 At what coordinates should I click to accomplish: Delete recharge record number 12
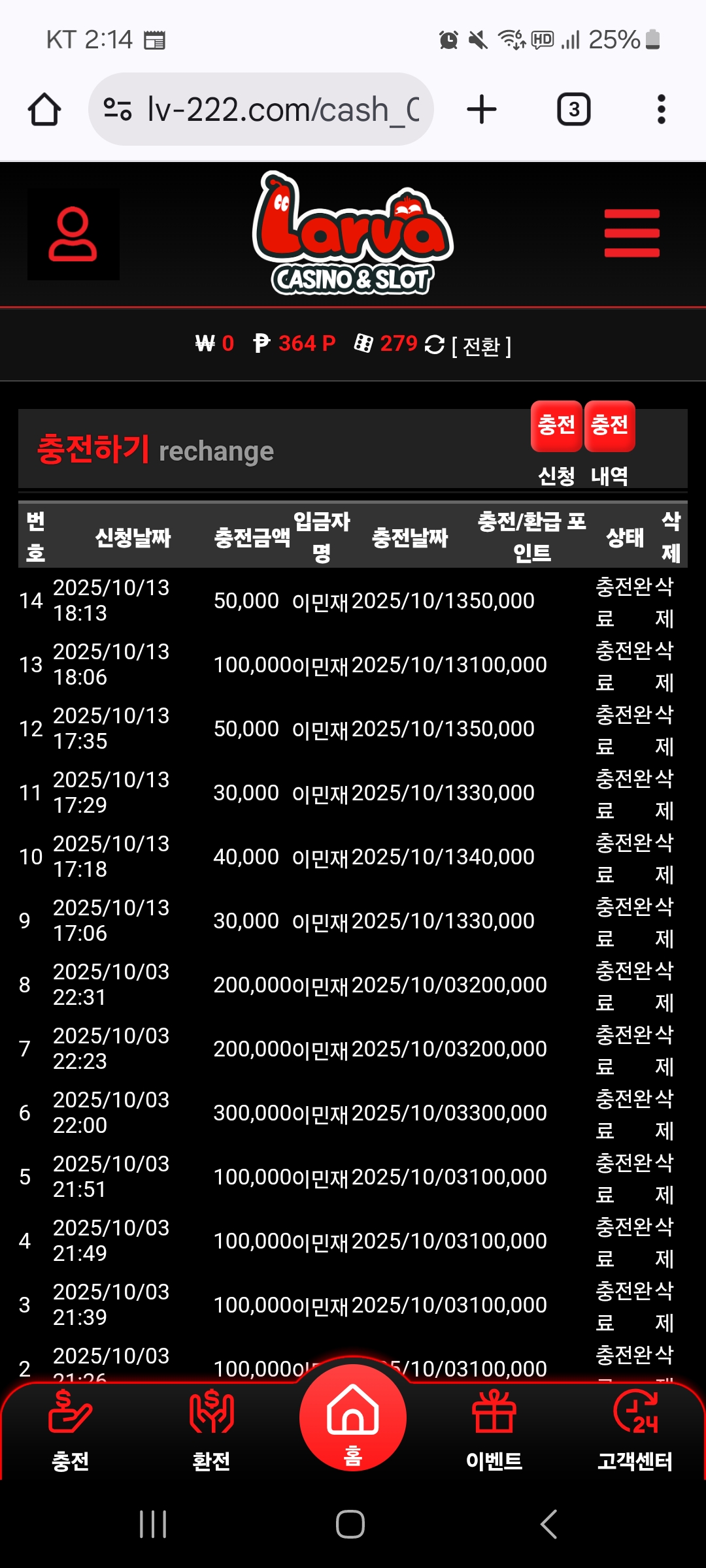[x=664, y=730]
